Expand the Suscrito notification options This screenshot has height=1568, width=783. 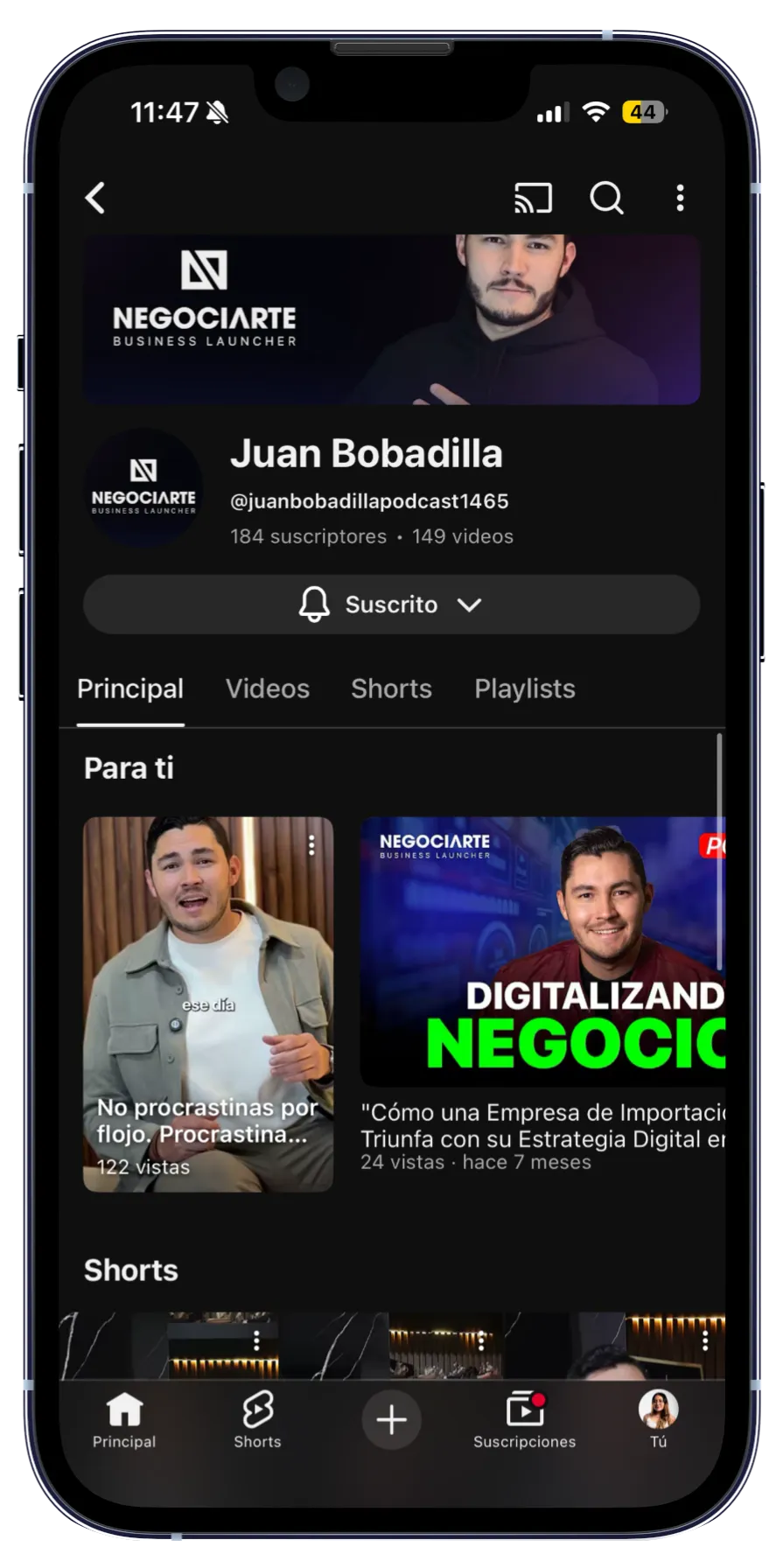(391, 605)
